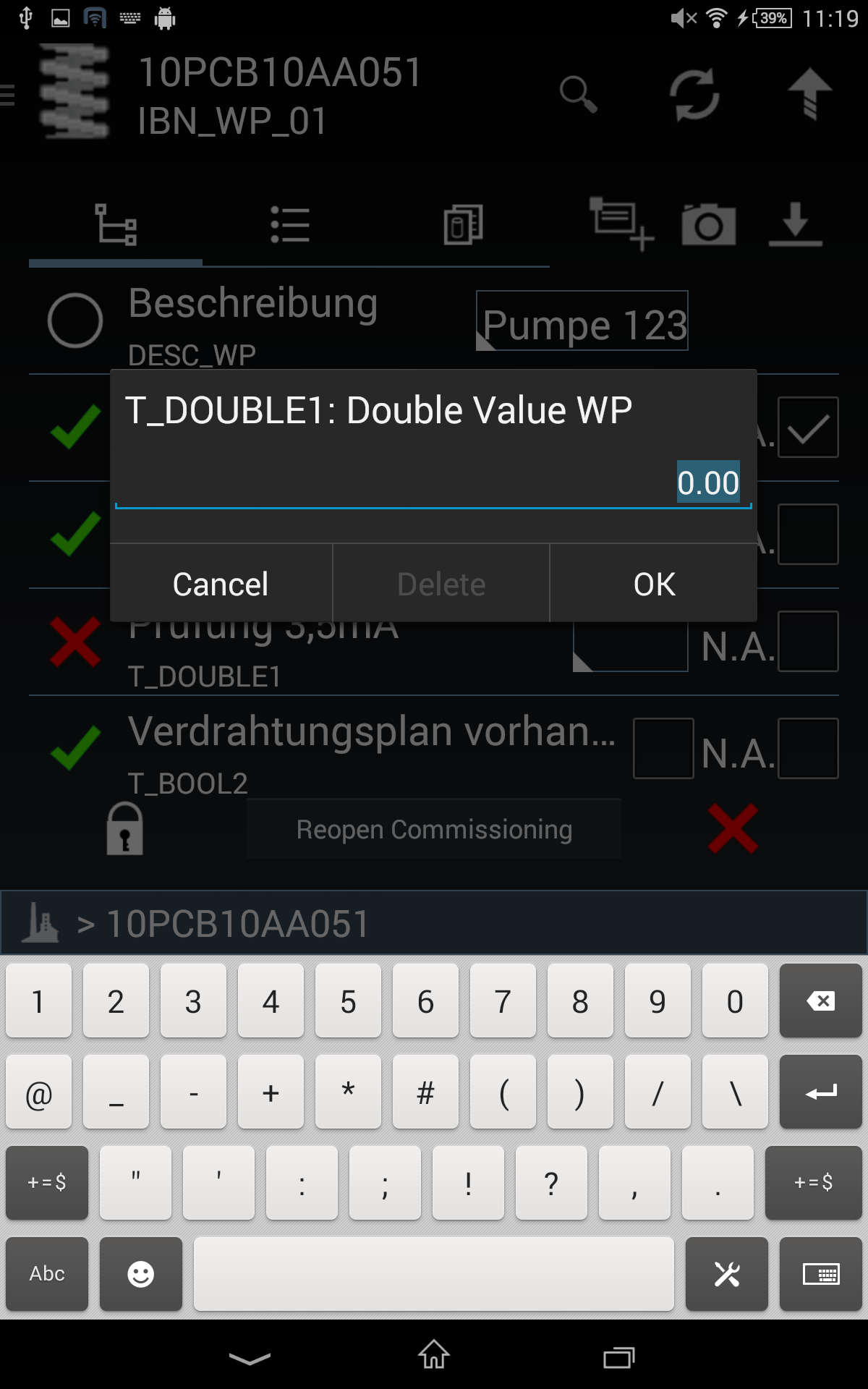Tap Cancel in the Double Value dialog
This screenshot has height=1389, width=868.
point(221,584)
